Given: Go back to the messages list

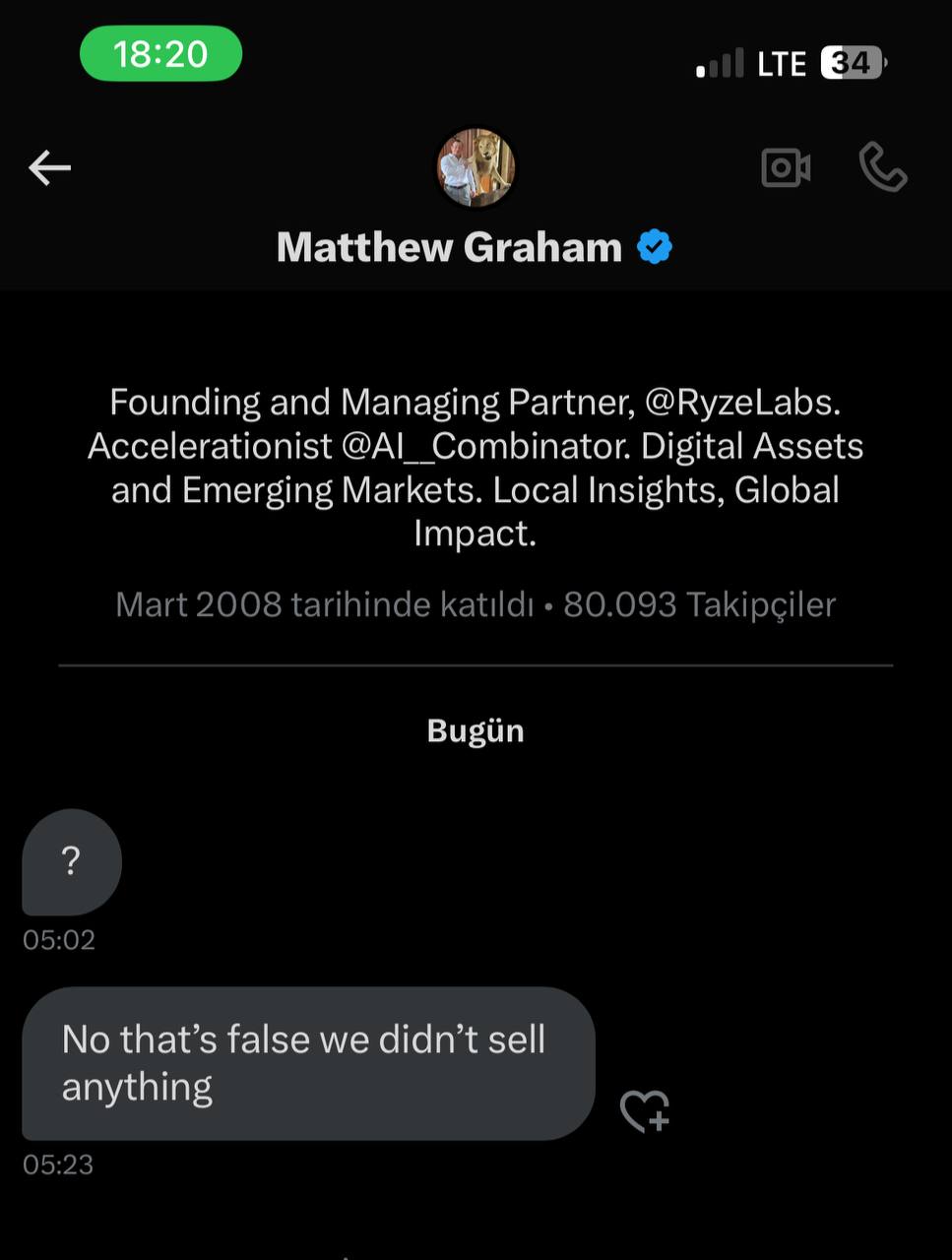Looking at the screenshot, I should 49,168.
